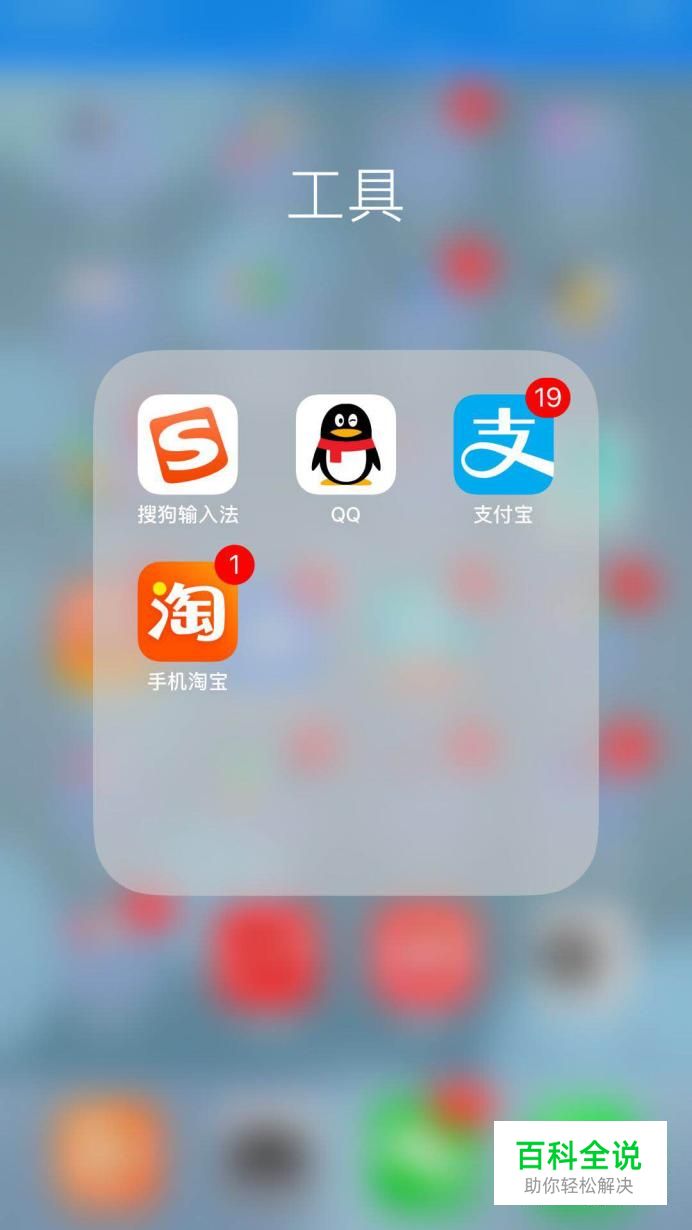
Task: Open the 搜狗输入法 app
Action: pyautogui.click(x=188, y=444)
